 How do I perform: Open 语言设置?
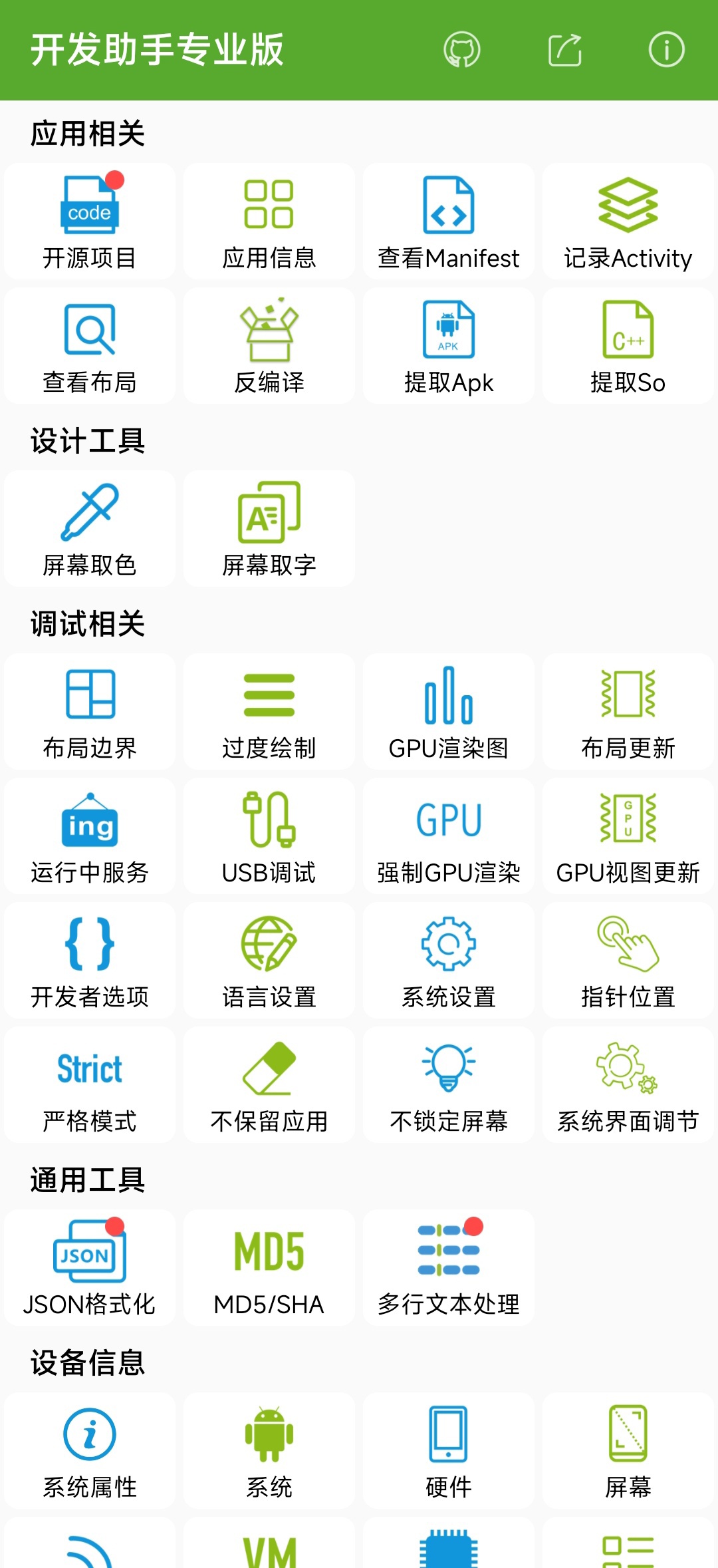click(269, 961)
